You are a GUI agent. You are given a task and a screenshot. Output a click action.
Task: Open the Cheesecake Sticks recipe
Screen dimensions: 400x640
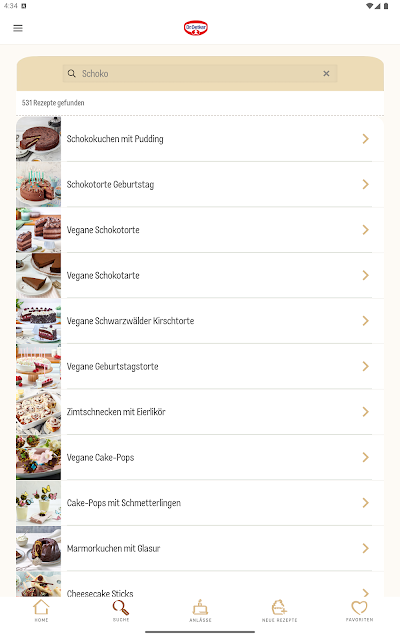[200, 584]
